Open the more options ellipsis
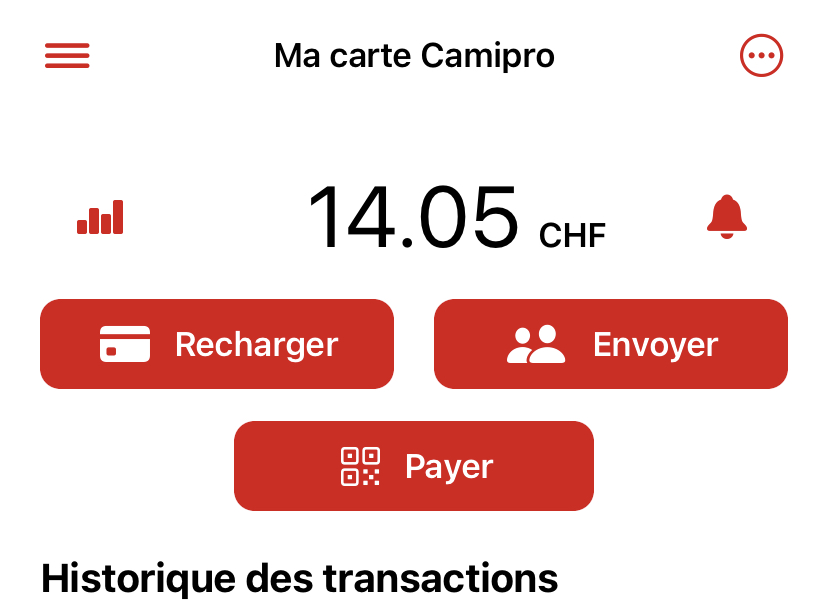 coord(761,56)
